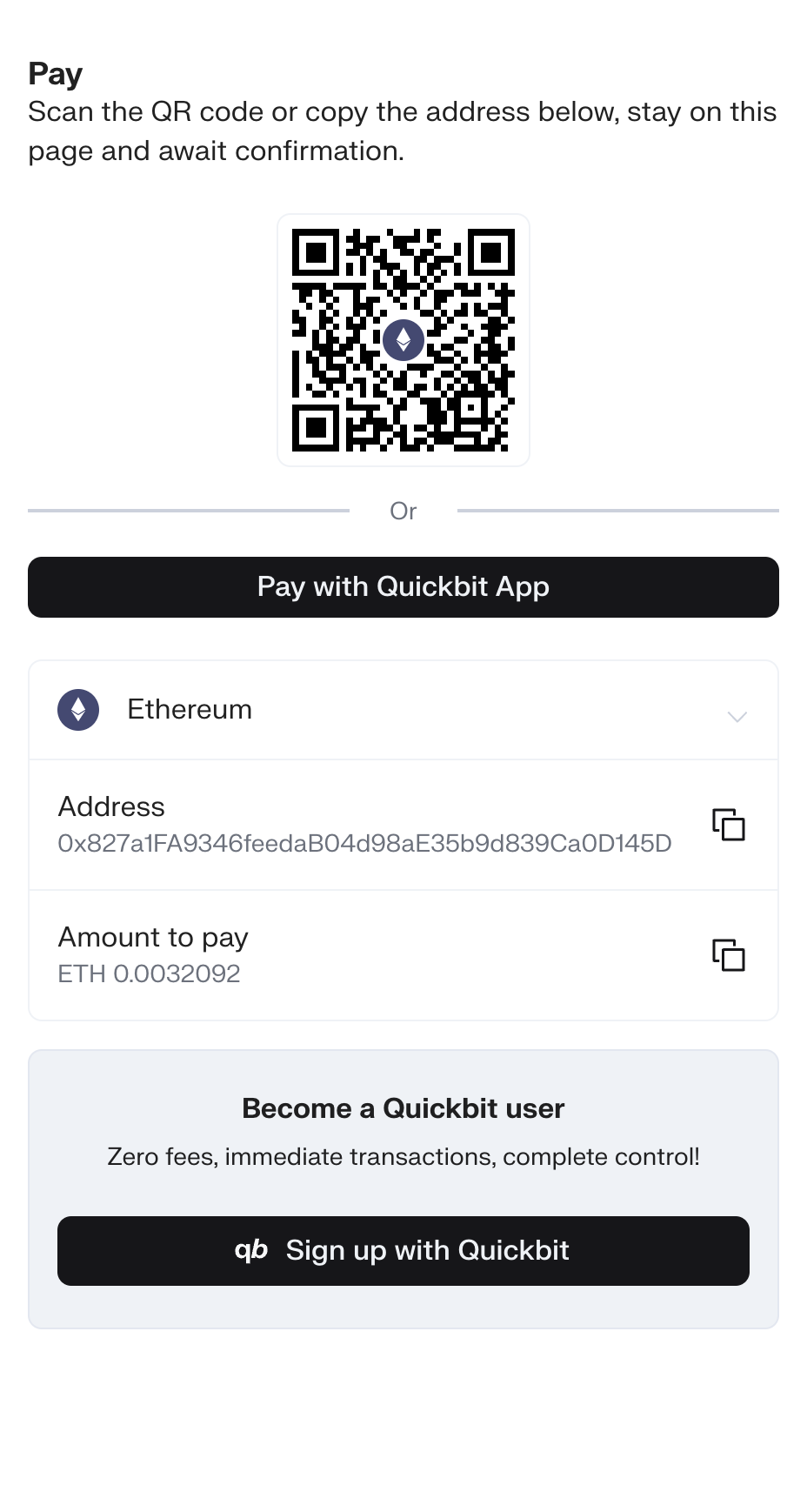Click the Amount to pay label
This screenshot has height=1512, width=807.
(x=153, y=937)
